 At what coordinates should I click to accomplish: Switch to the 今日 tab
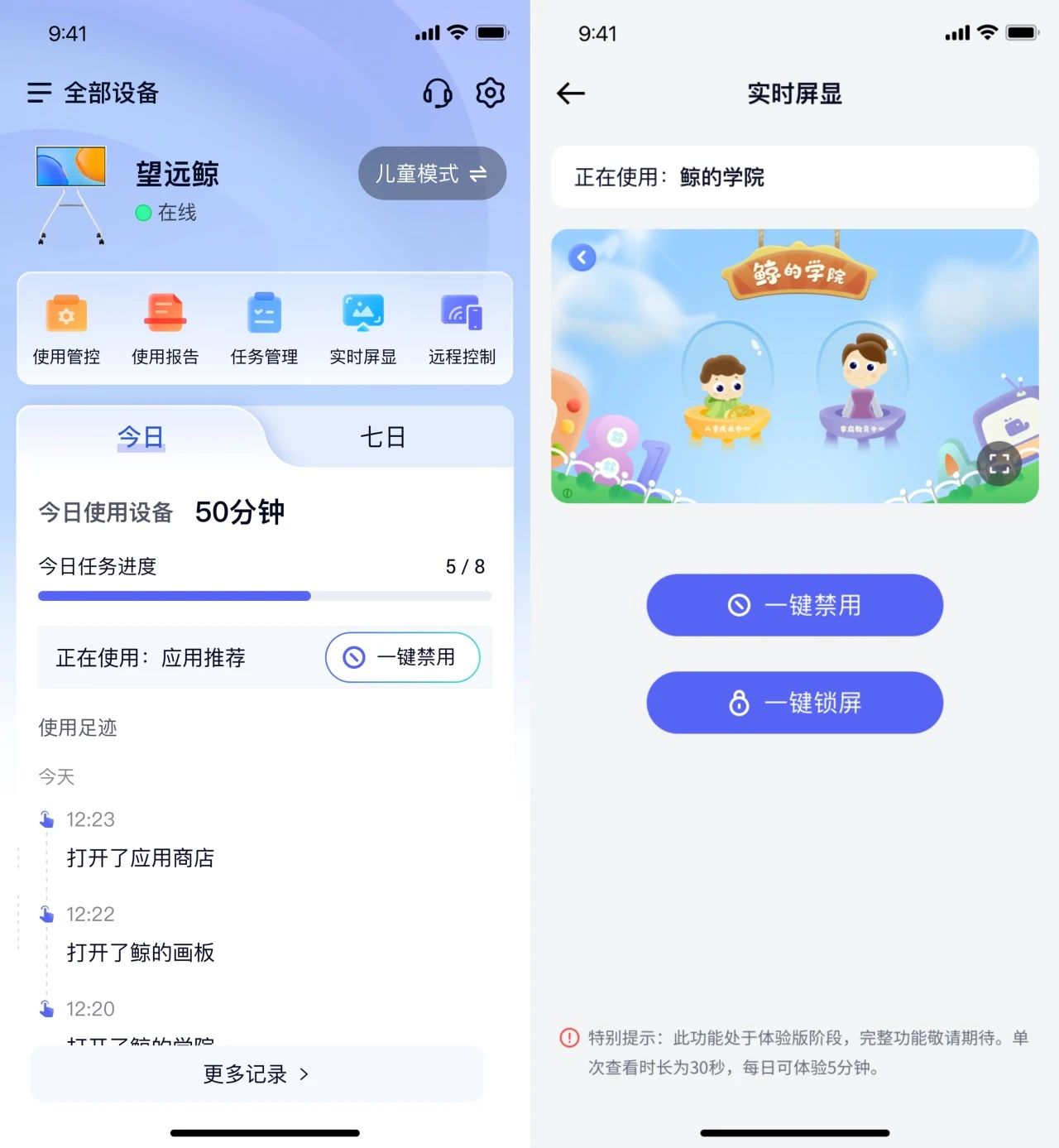coord(141,436)
